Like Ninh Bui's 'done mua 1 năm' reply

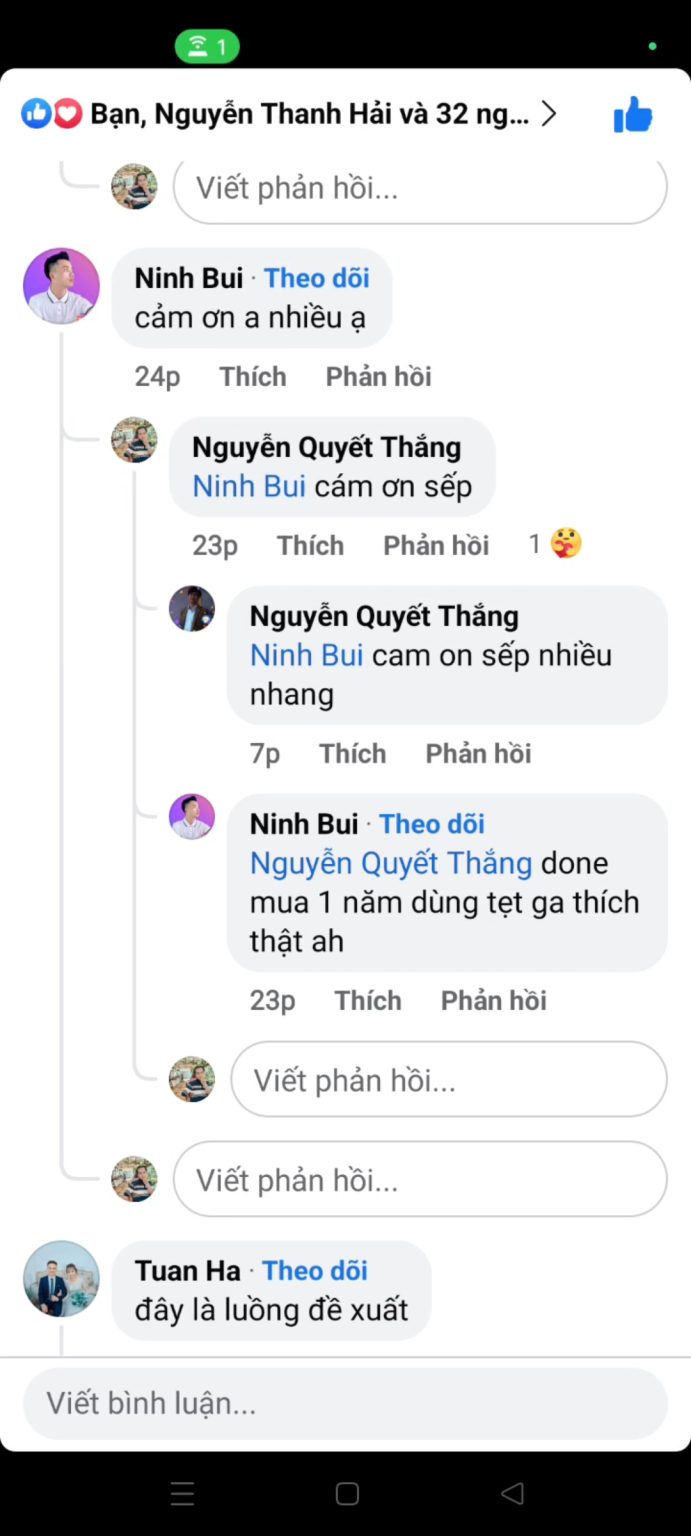[x=368, y=1000]
